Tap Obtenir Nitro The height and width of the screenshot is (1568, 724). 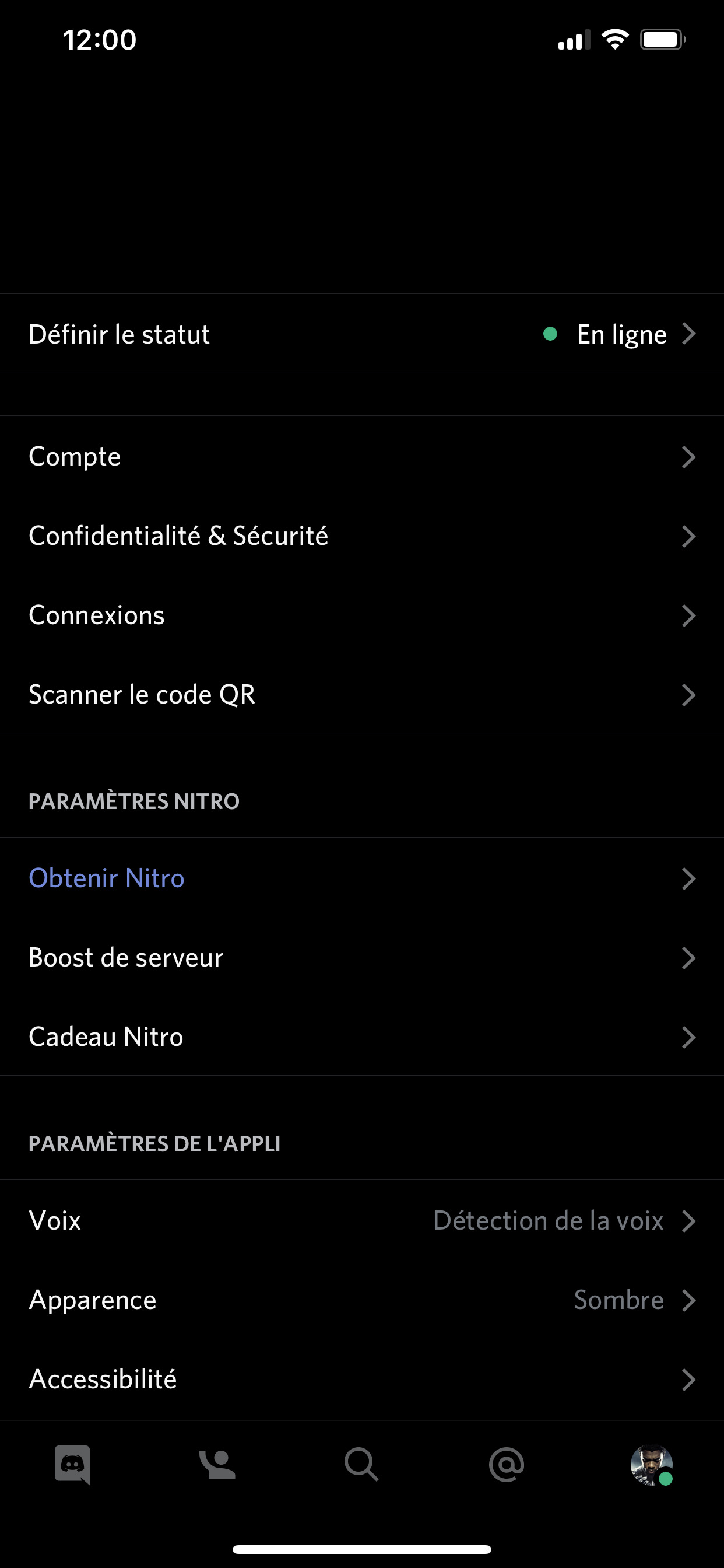pyautogui.click(x=361, y=878)
